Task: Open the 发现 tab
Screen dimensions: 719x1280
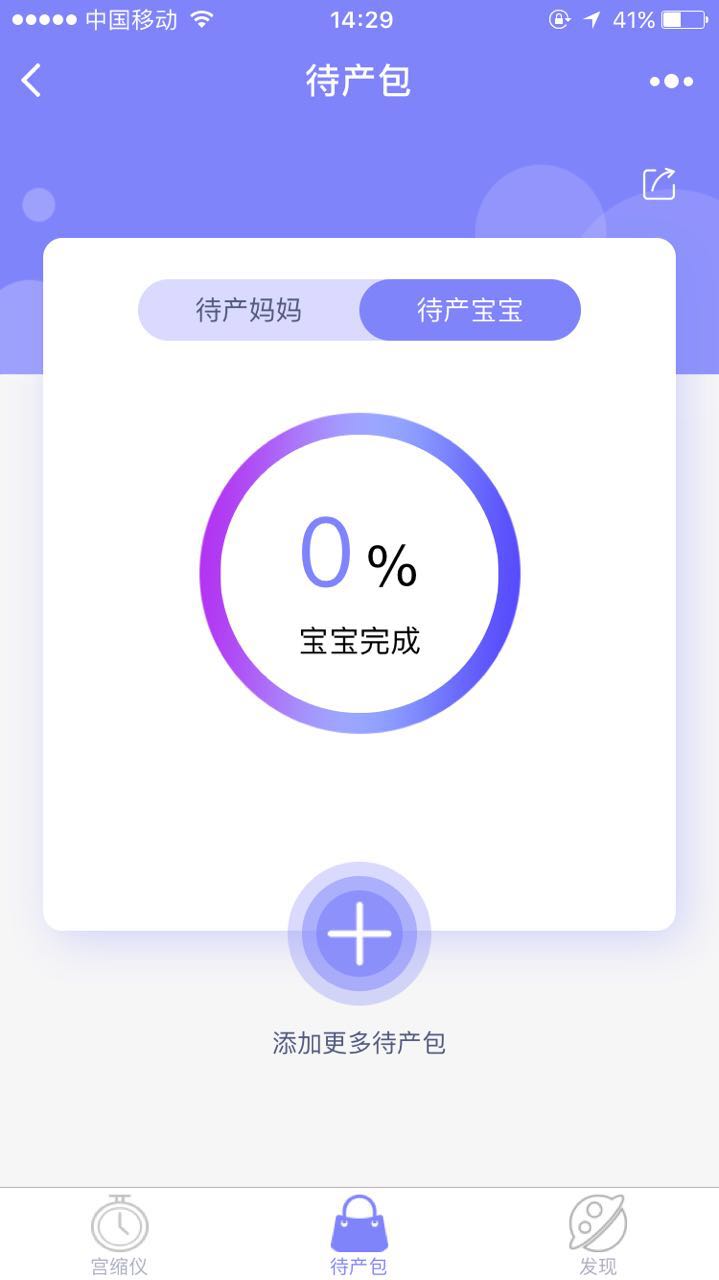Action: tap(598, 1234)
